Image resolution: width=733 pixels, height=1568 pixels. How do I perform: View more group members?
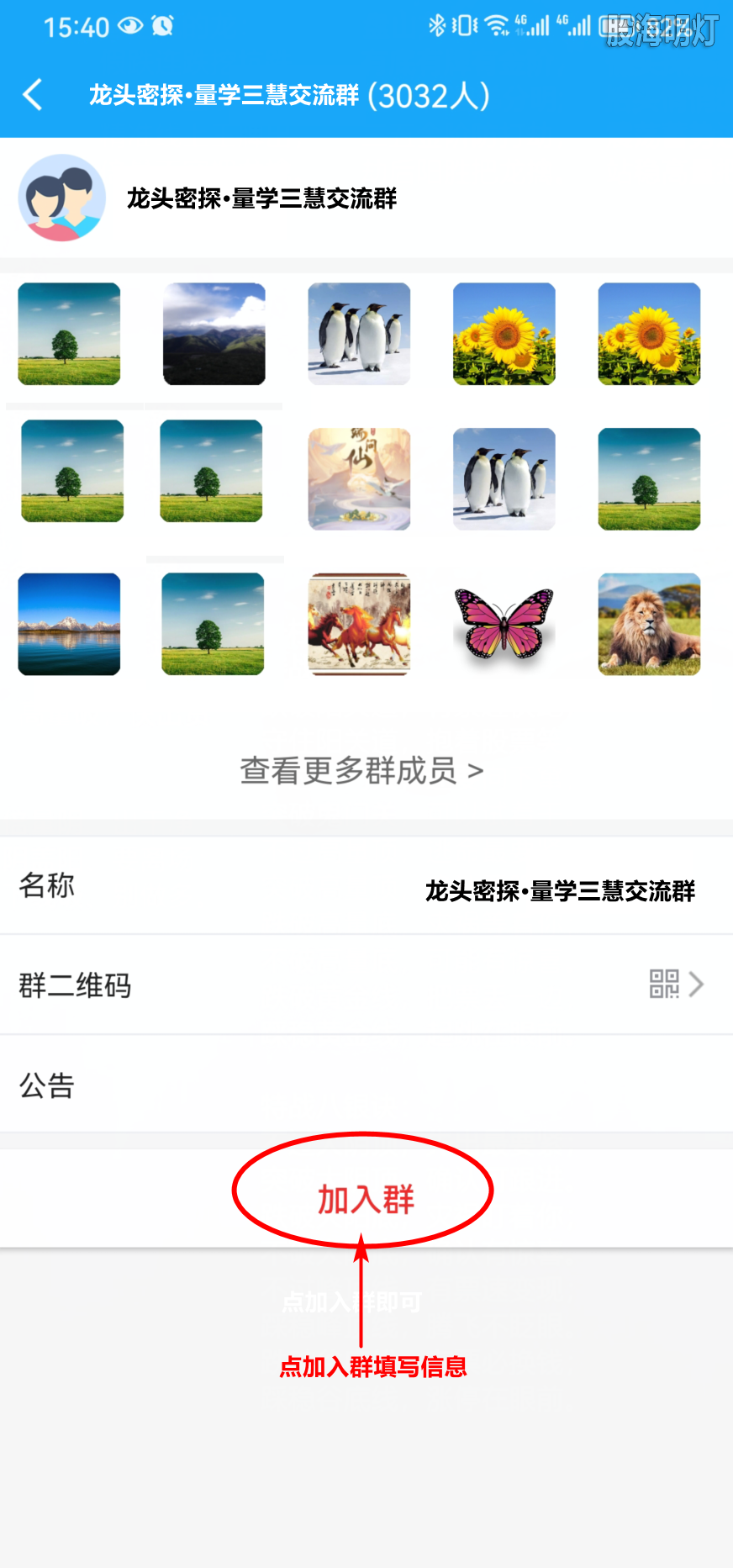pos(361,770)
